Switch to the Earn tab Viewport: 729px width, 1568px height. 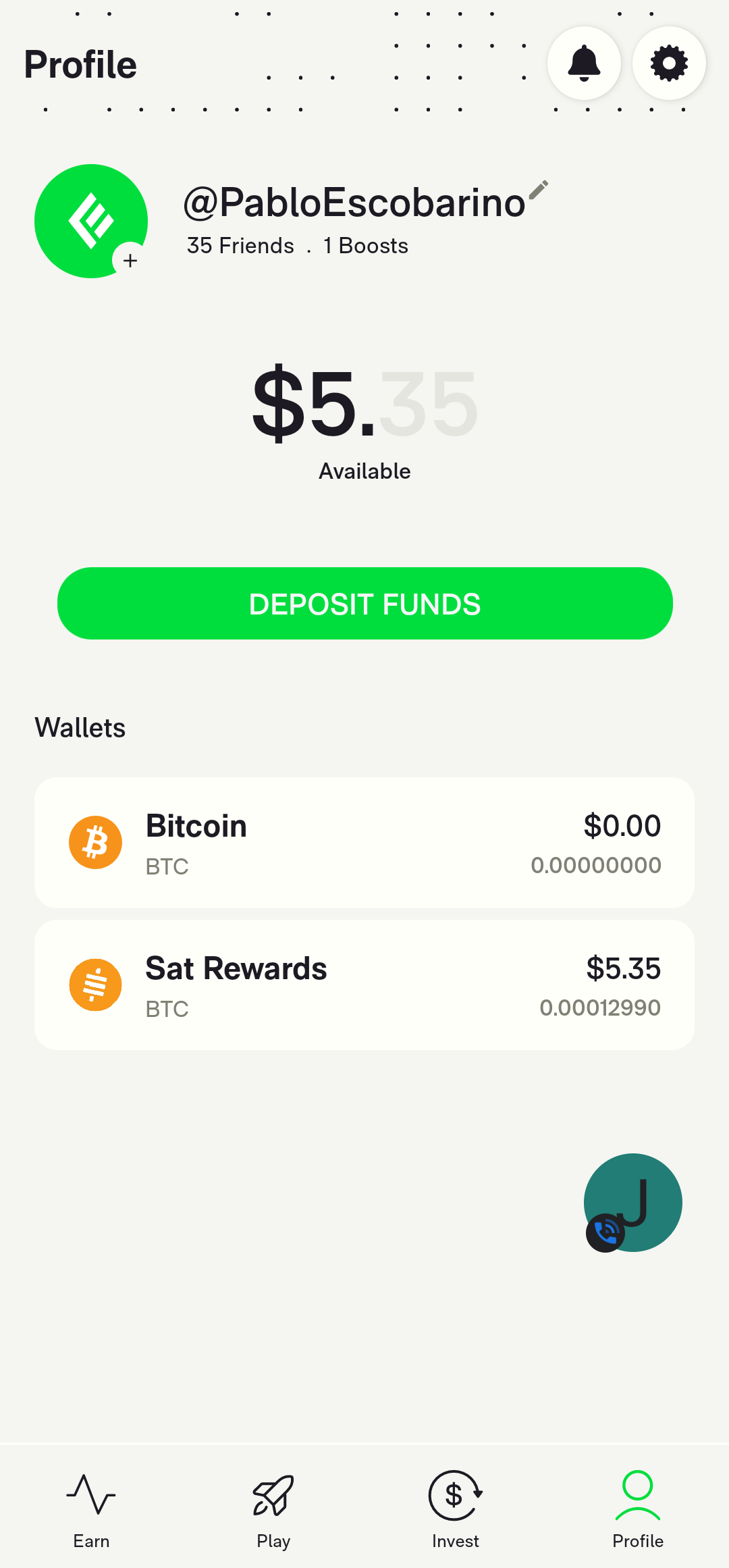[x=91, y=1510]
